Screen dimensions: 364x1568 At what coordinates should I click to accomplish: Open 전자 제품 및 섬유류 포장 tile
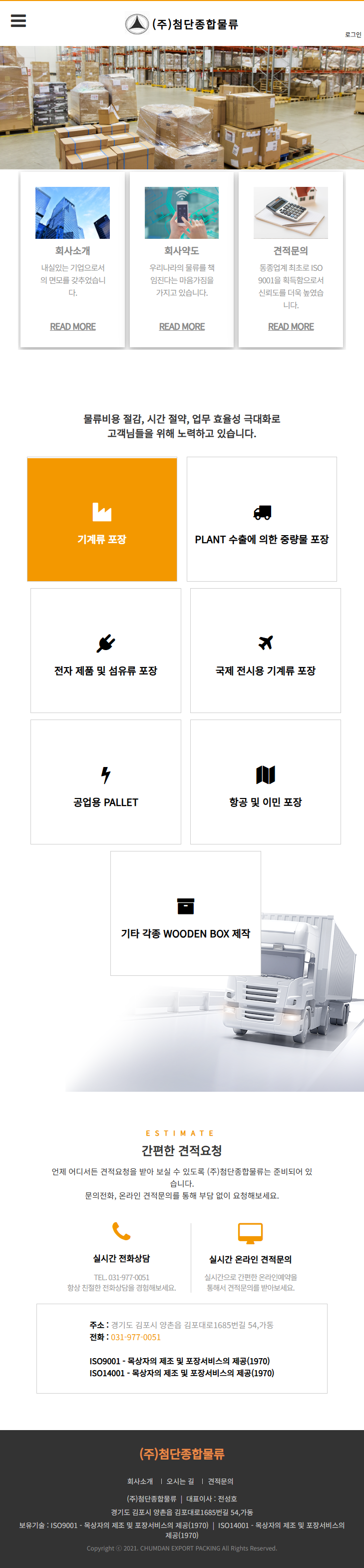106,651
